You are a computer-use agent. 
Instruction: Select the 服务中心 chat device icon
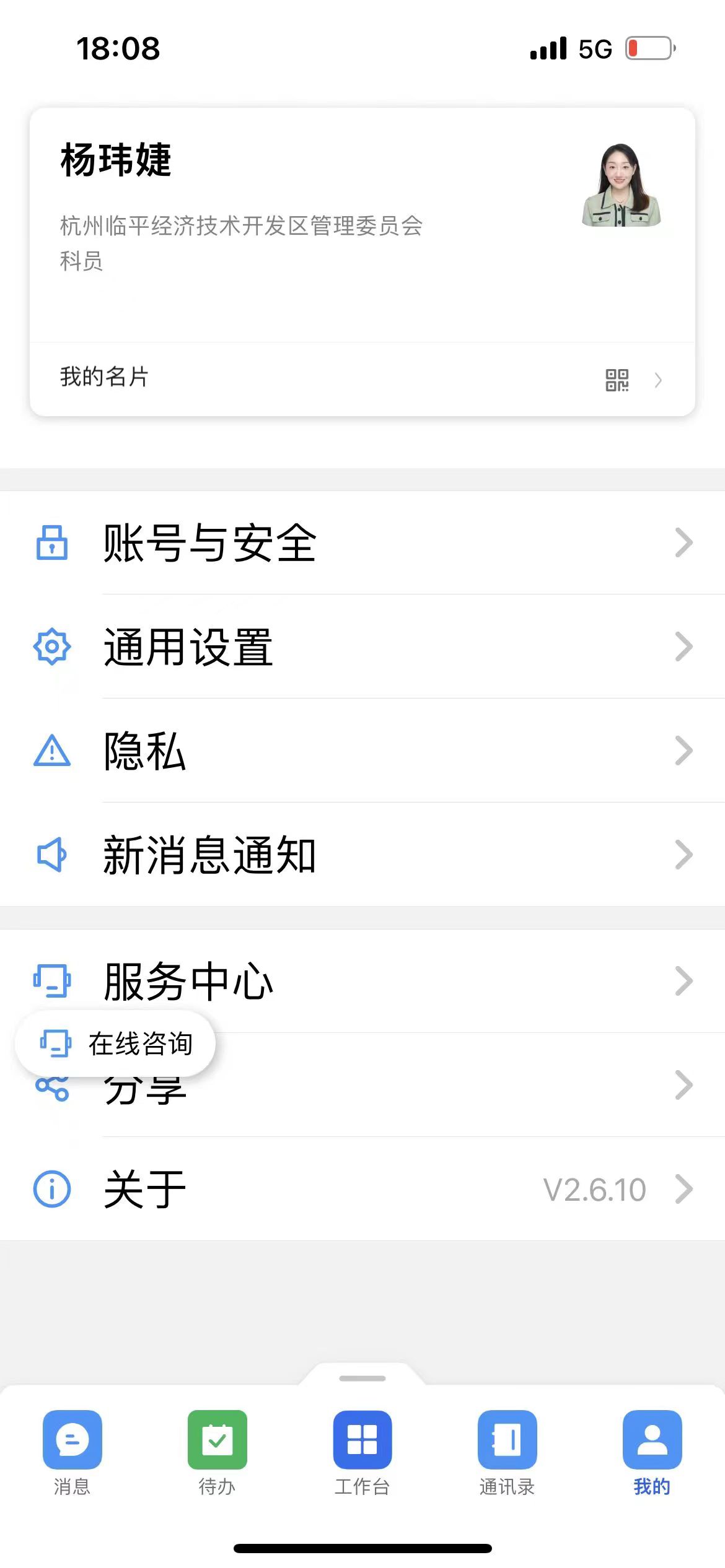tap(51, 980)
